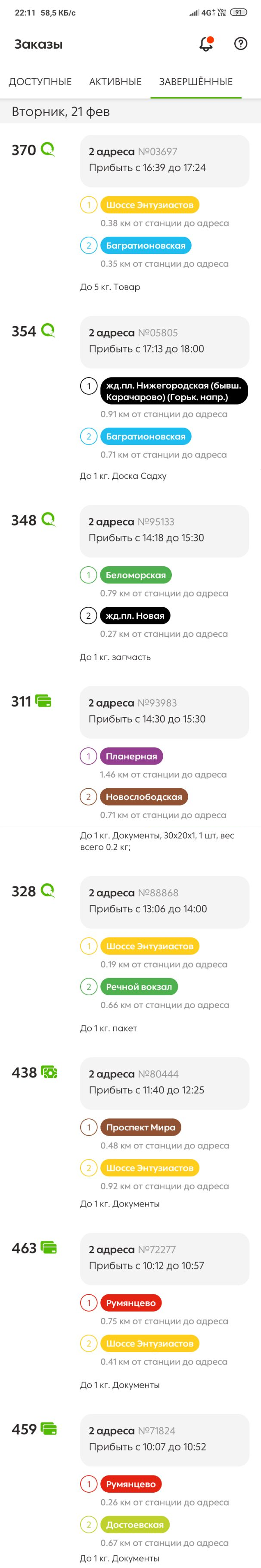View order №71824 details
Image resolution: width=261 pixels, height=1568 pixels.
pos(164,1440)
